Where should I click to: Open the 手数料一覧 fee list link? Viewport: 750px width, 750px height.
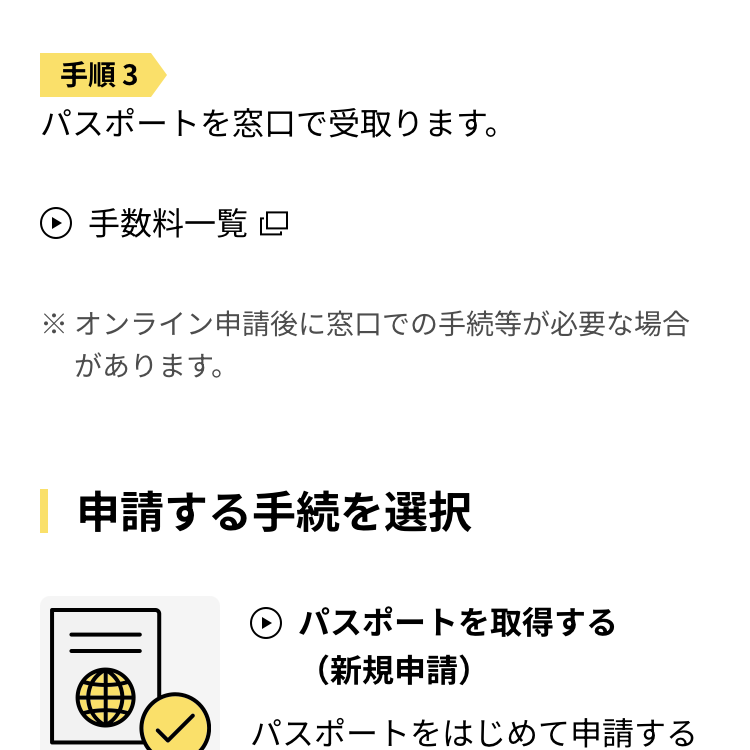click(165, 223)
